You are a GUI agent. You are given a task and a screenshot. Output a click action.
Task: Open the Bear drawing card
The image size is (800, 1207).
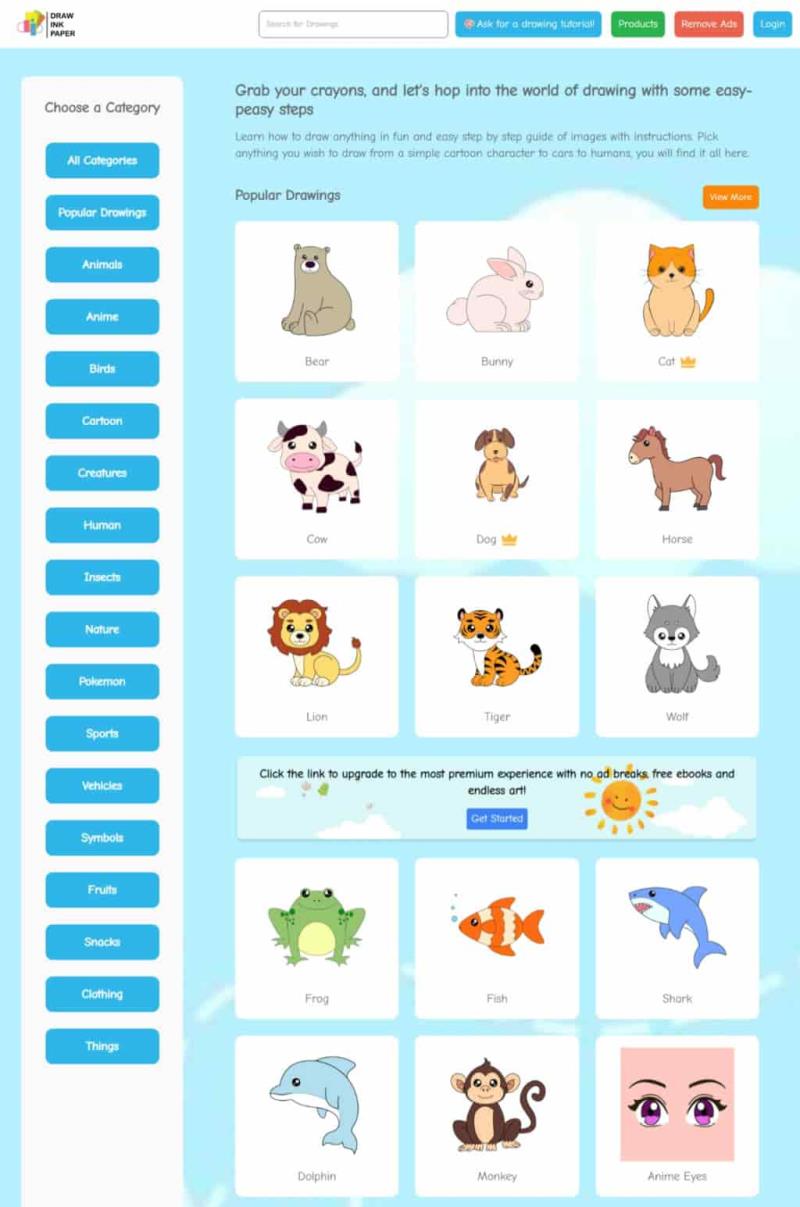pos(316,301)
